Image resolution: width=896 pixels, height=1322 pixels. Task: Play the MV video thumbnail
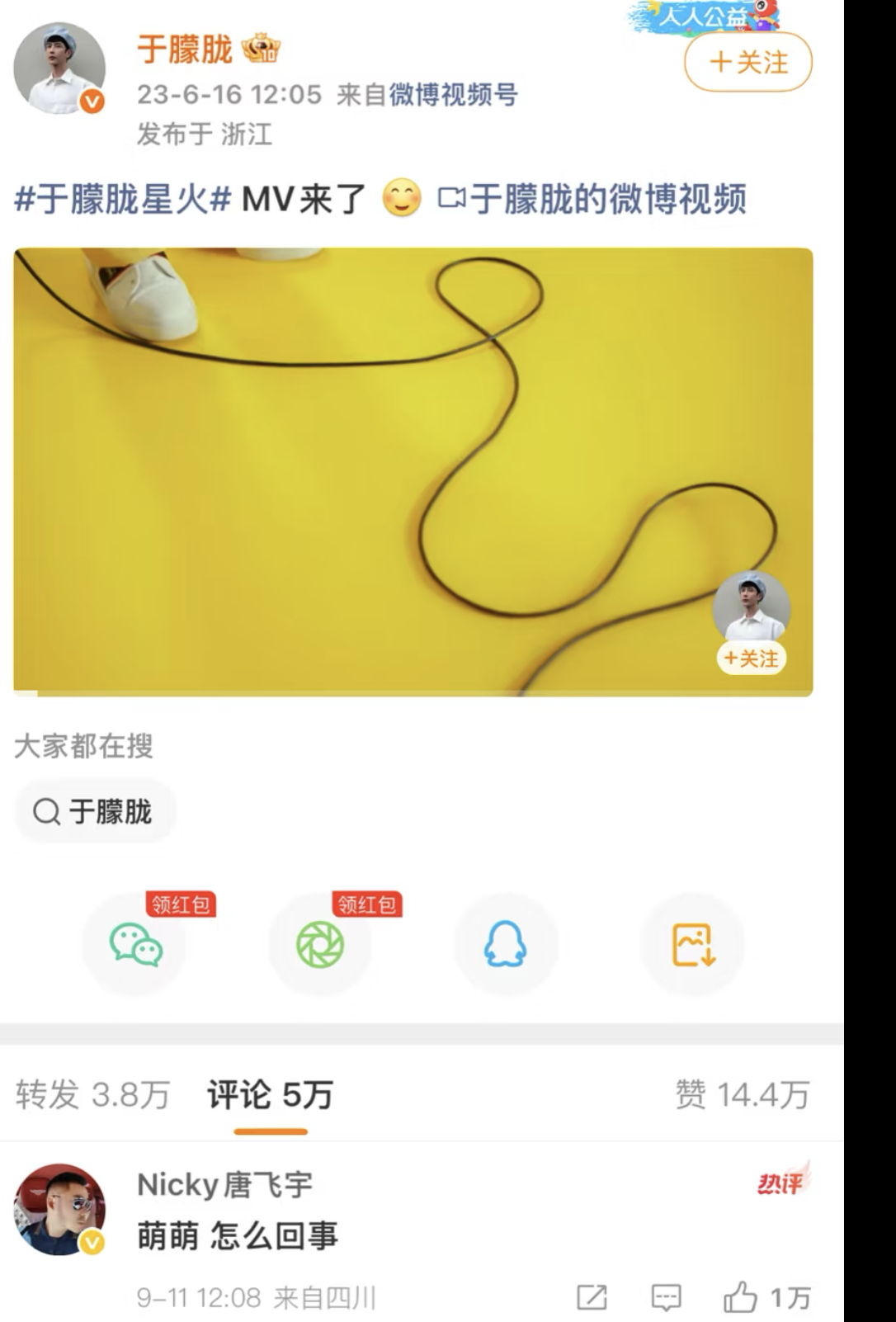coord(413,471)
